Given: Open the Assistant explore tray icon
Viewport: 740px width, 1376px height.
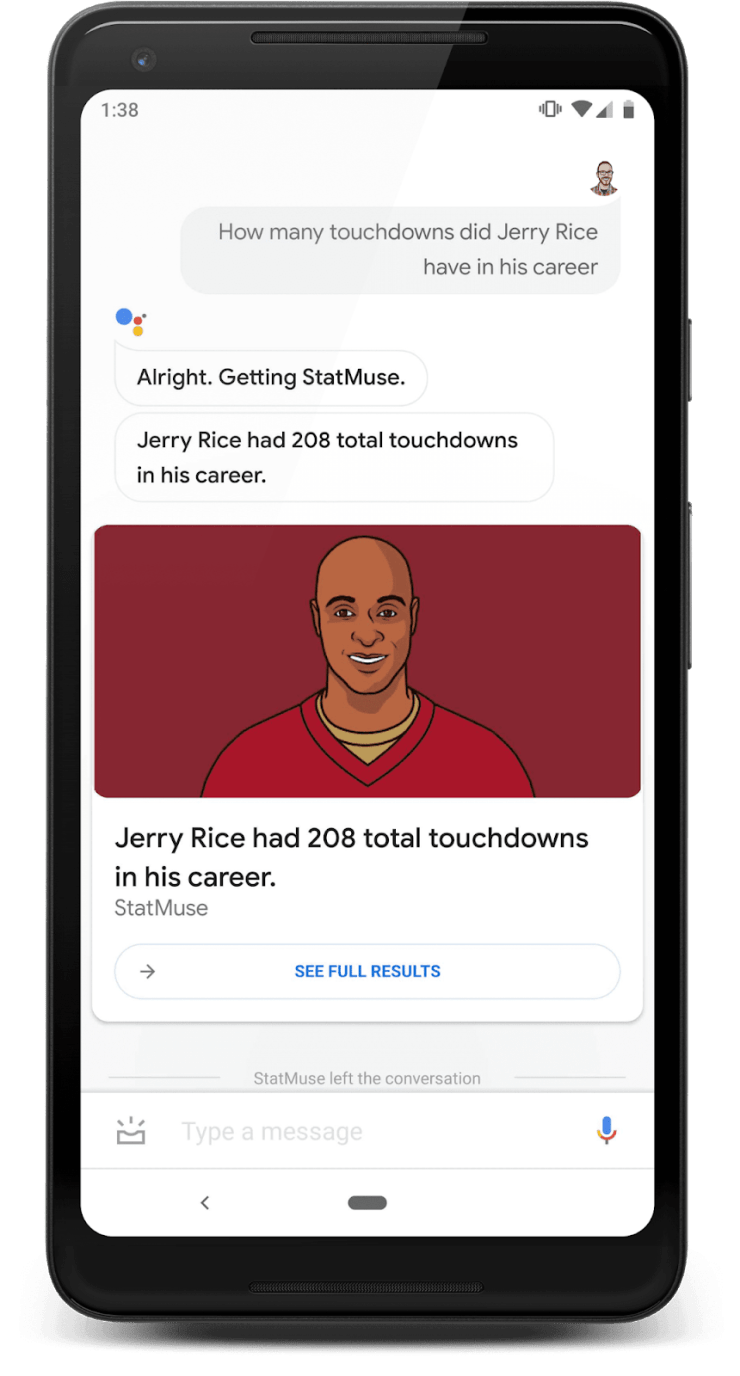Looking at the screenshot, I should pos(131,1132).
